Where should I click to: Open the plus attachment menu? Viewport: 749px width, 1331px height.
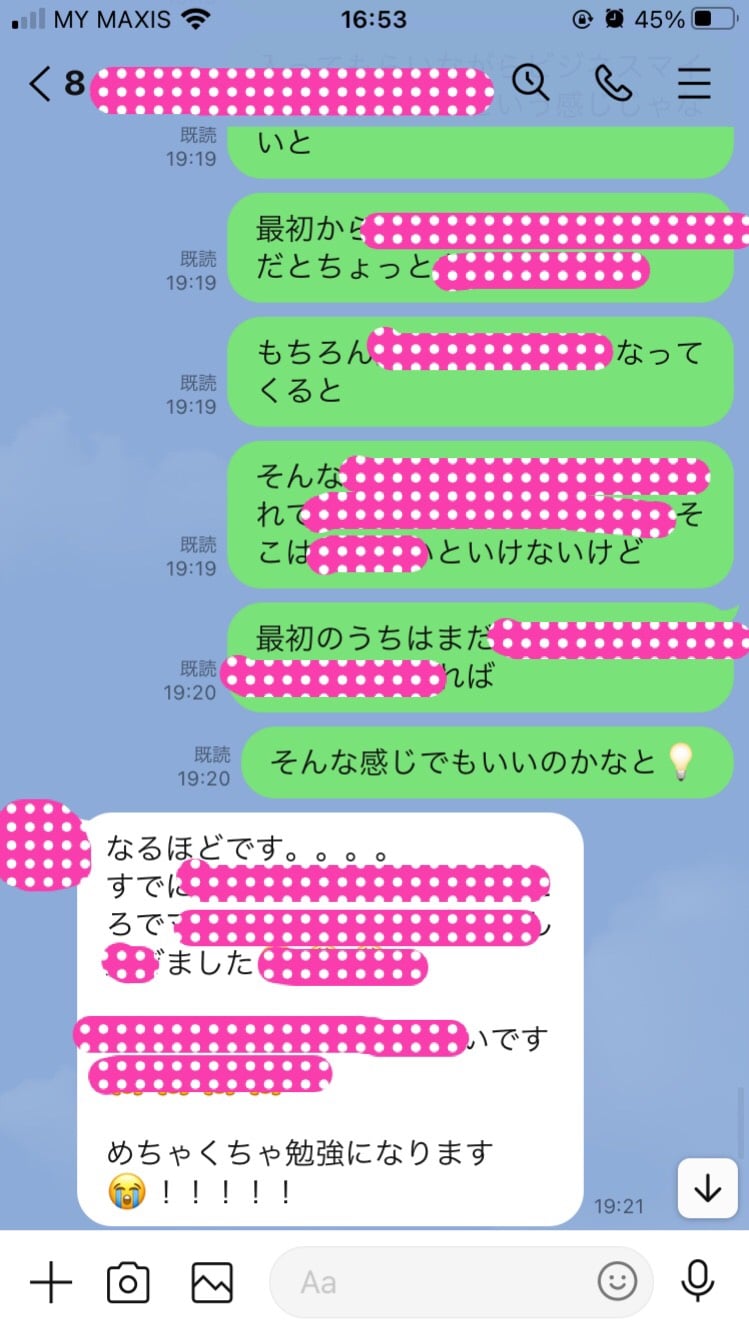click(50, 1282)
